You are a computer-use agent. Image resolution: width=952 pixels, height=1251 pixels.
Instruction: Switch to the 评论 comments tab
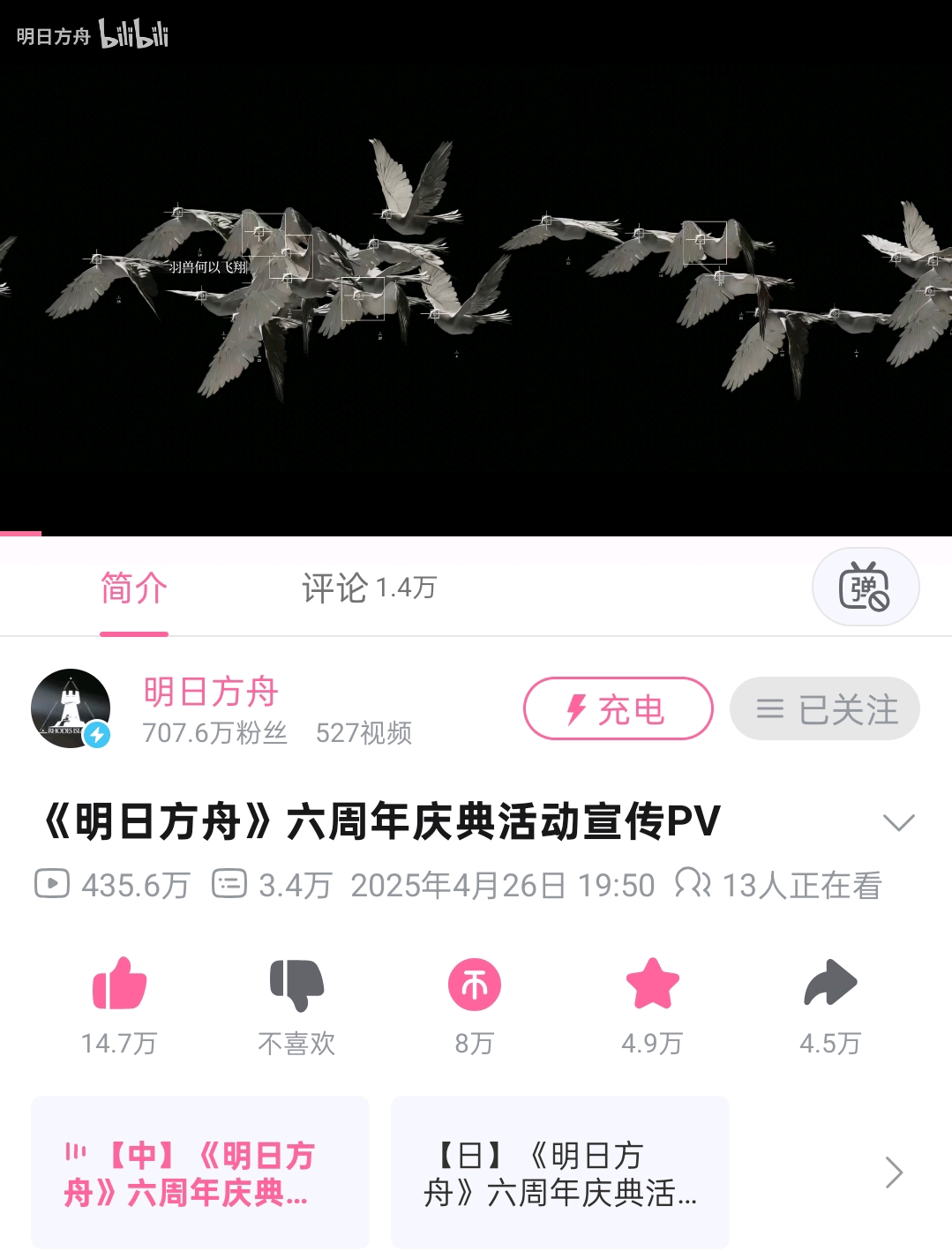(368, 588)
